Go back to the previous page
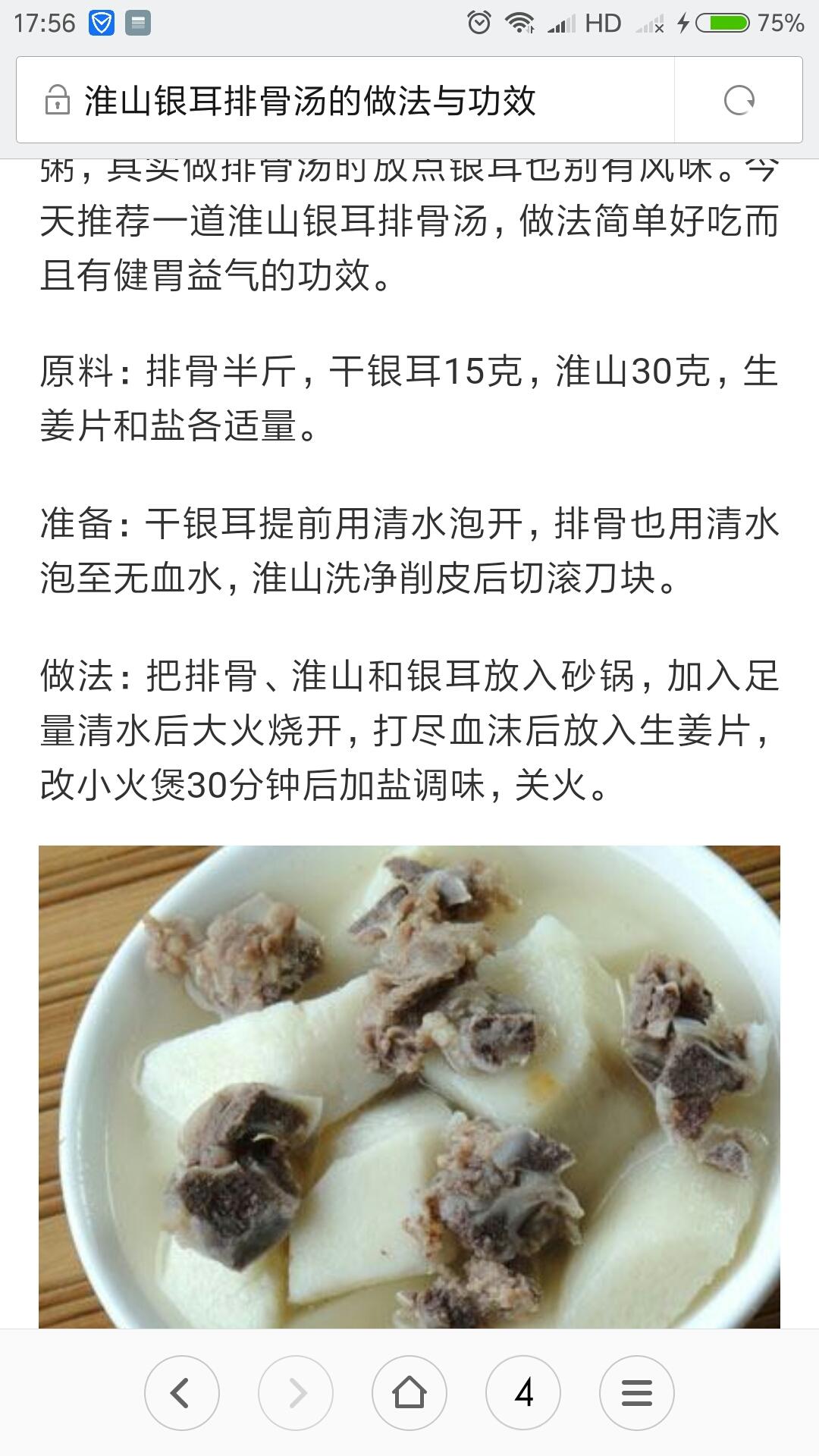The height and width of the screenshot is (1456, 819). pos(181,1393)
